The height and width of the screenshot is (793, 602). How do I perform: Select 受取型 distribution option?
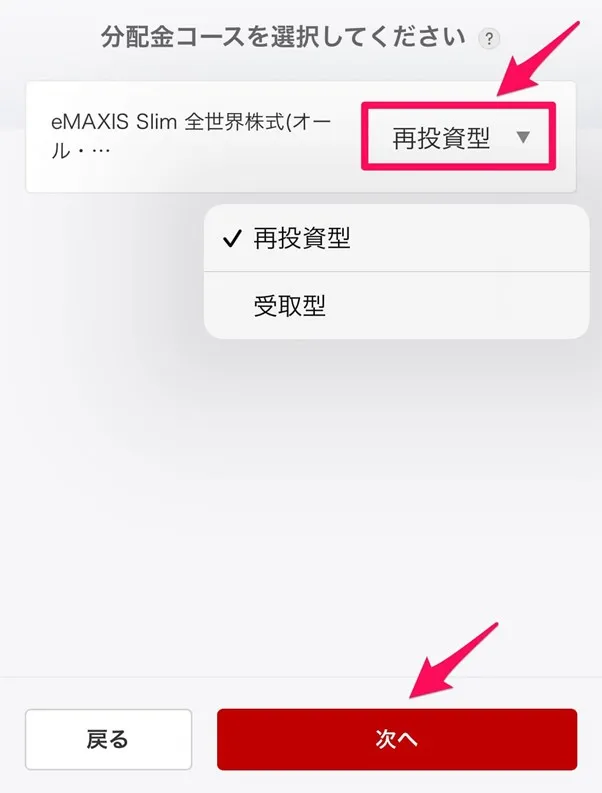click(x=290, y=306)
